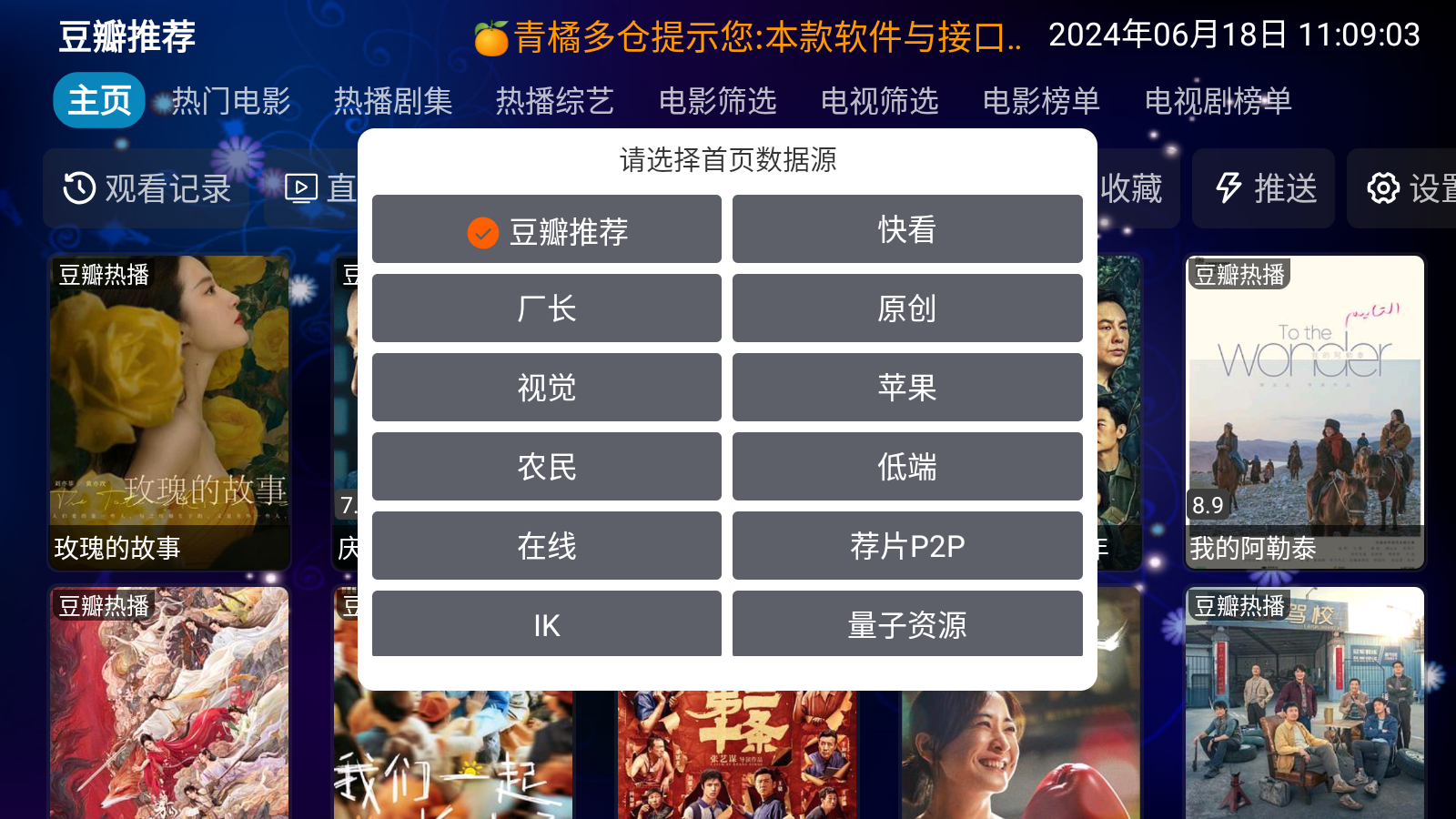Screen dimensions: 1456x819
Task: Pick the 农民 source option
Action: [x=547, y=468]
